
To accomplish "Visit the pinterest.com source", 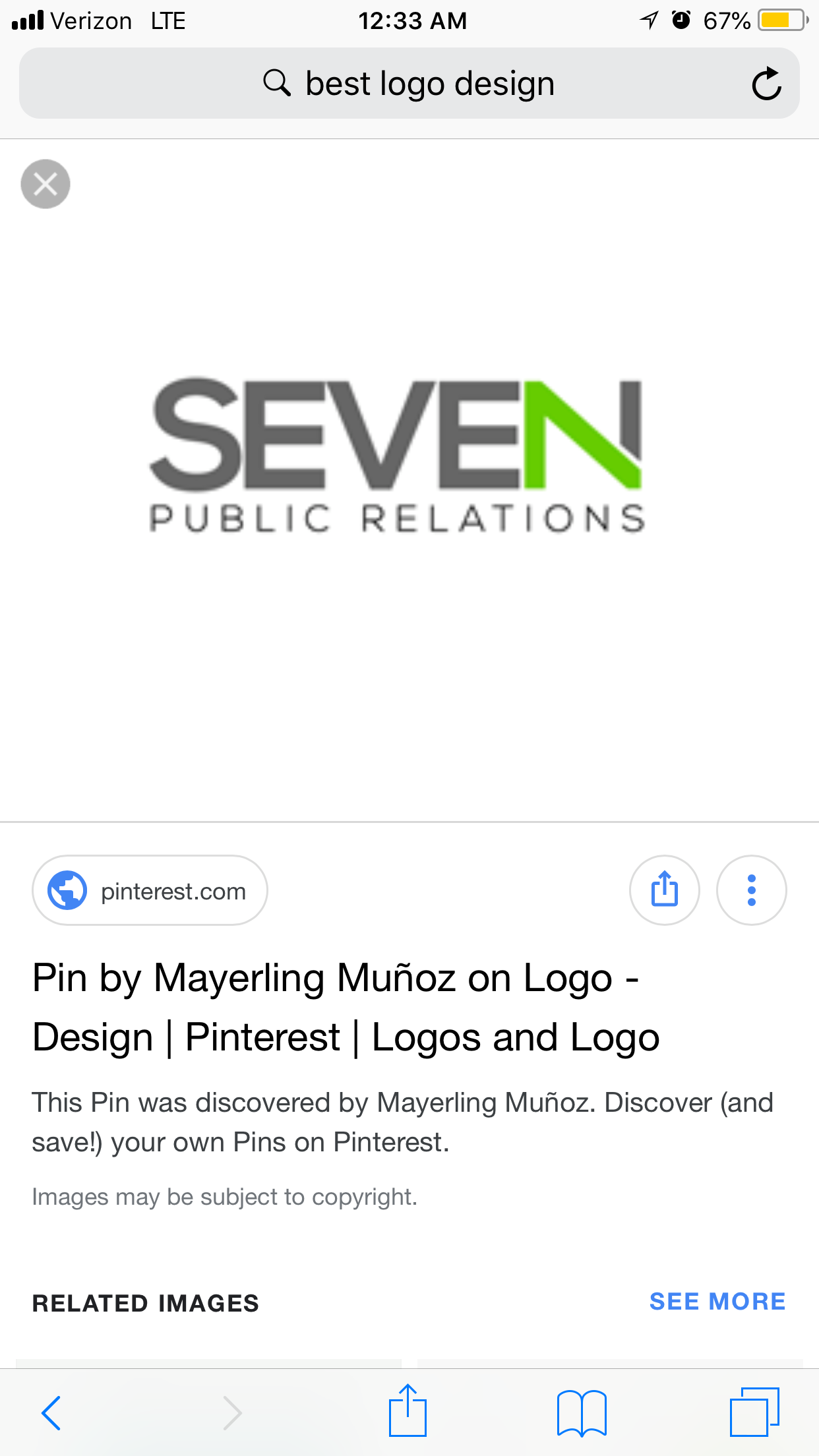I will pyautogui.click(x=150, y=890).
